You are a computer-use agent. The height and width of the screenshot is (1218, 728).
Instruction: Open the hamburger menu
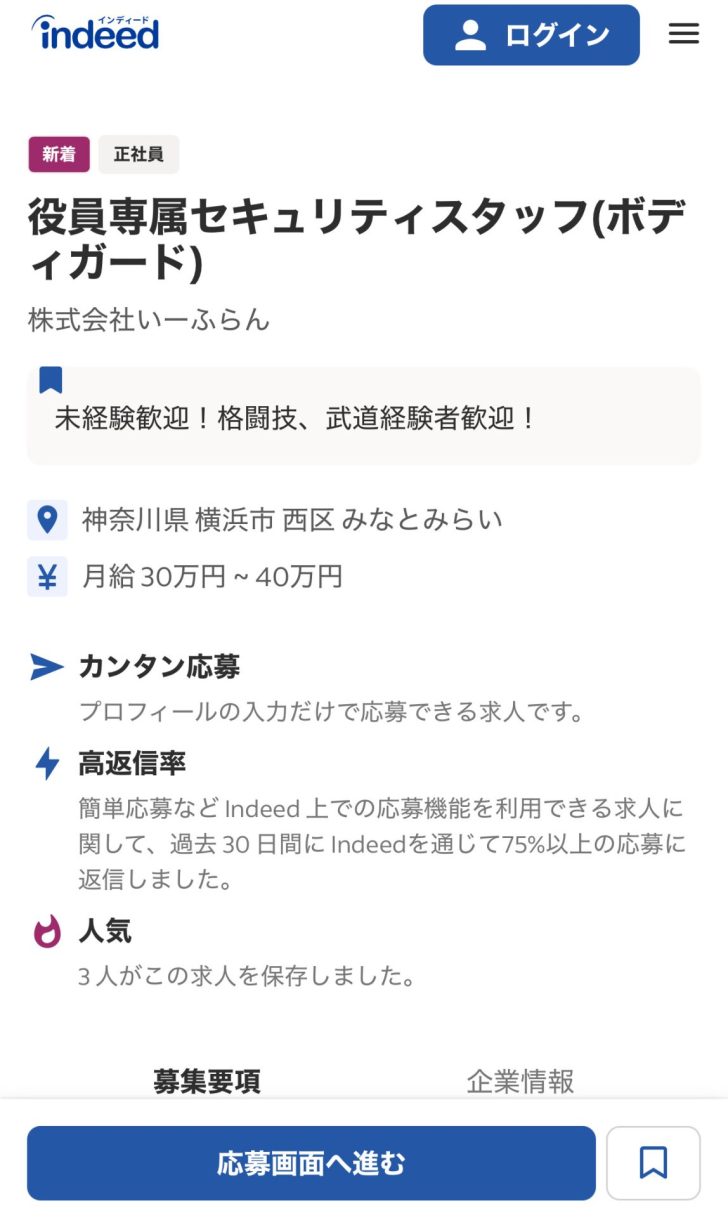click(684, 34)
